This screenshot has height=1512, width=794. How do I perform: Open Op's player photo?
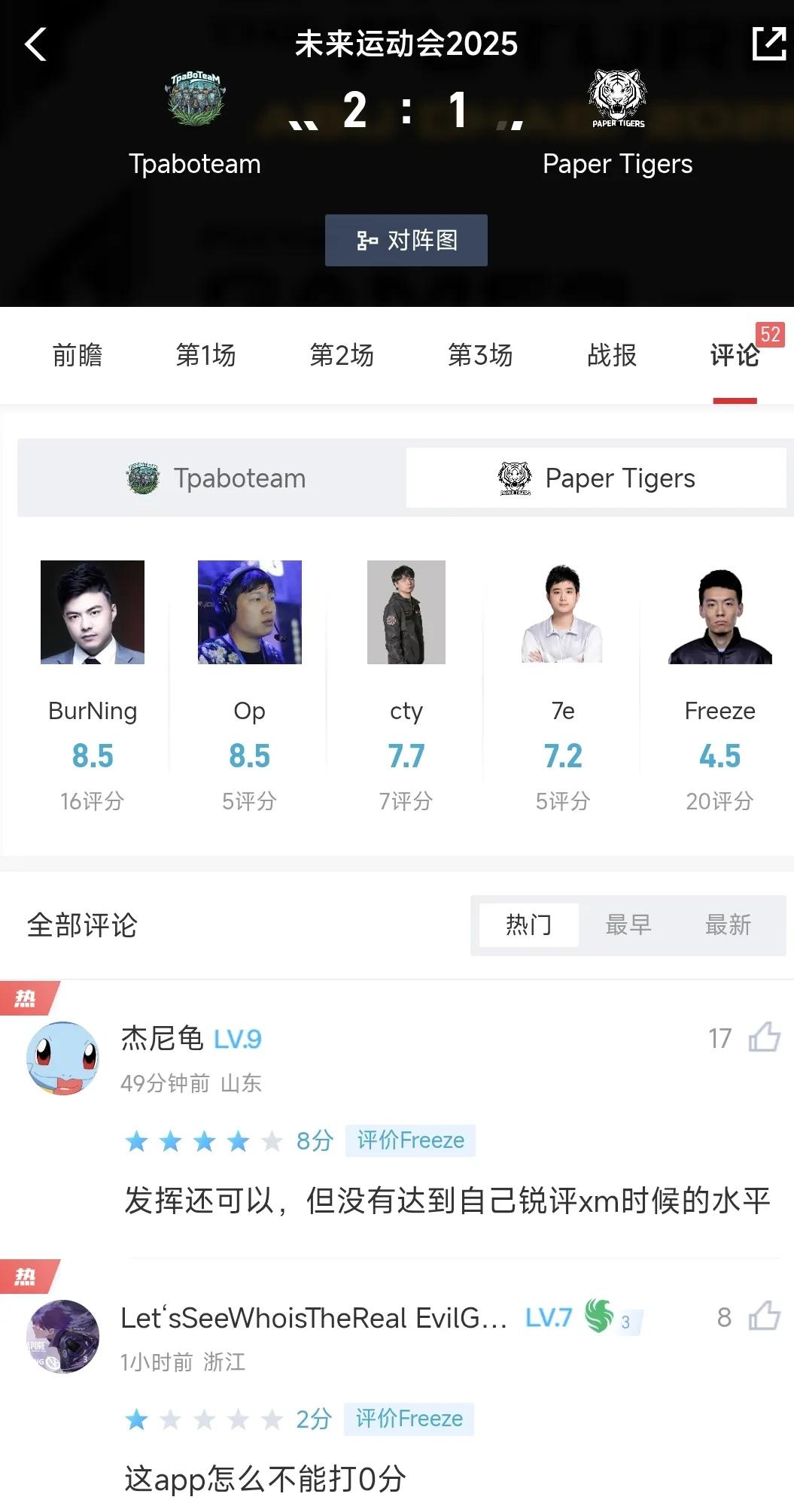(250, 612)
